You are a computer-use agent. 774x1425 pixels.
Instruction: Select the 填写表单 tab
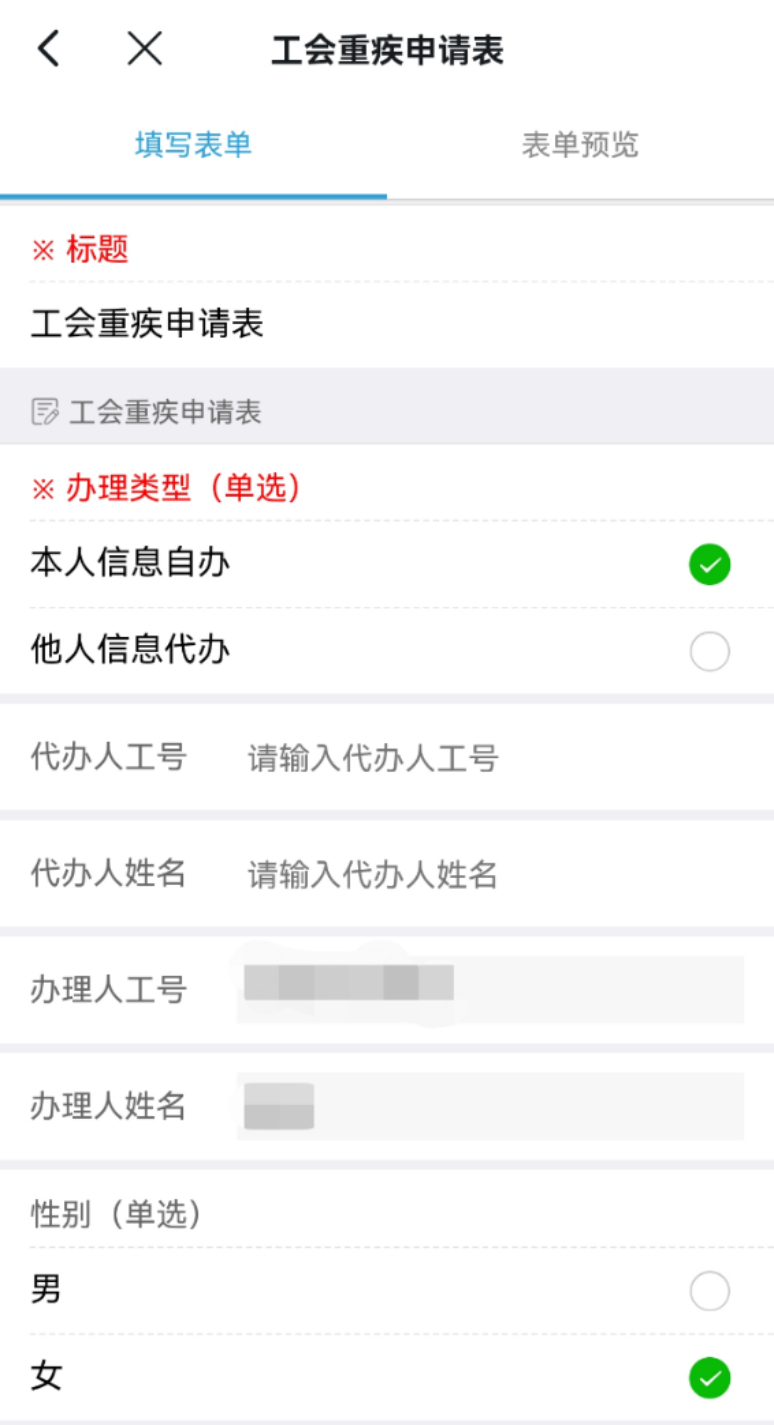point(193,146)
